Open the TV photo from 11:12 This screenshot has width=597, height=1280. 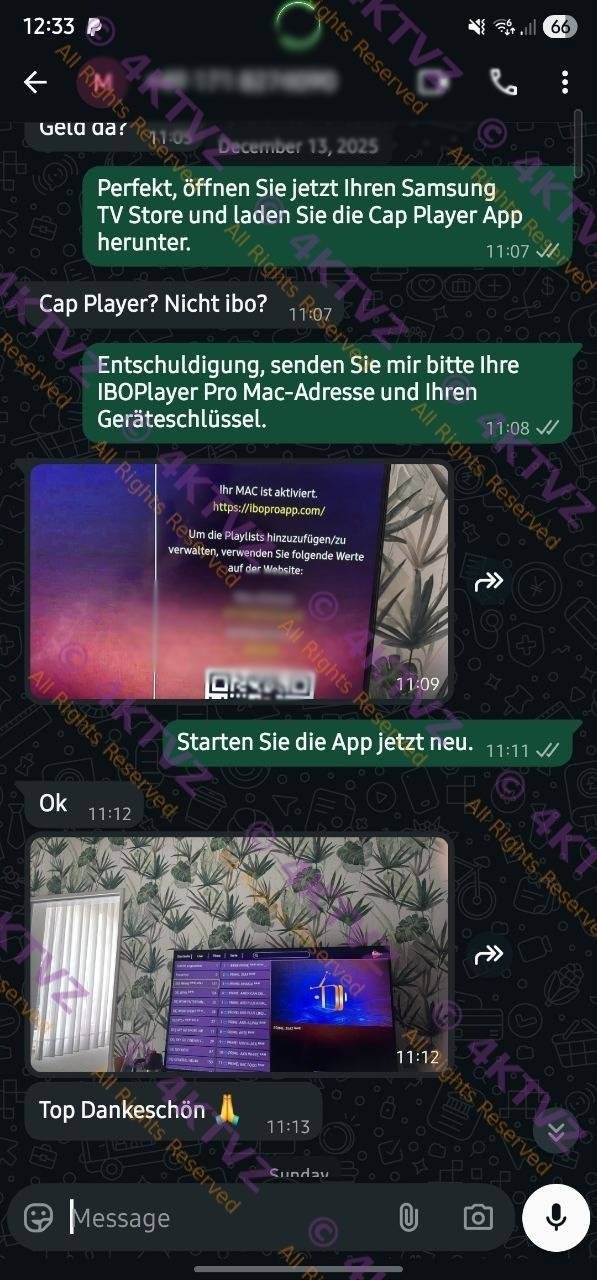pyautogui.click(x=240, y=954)
